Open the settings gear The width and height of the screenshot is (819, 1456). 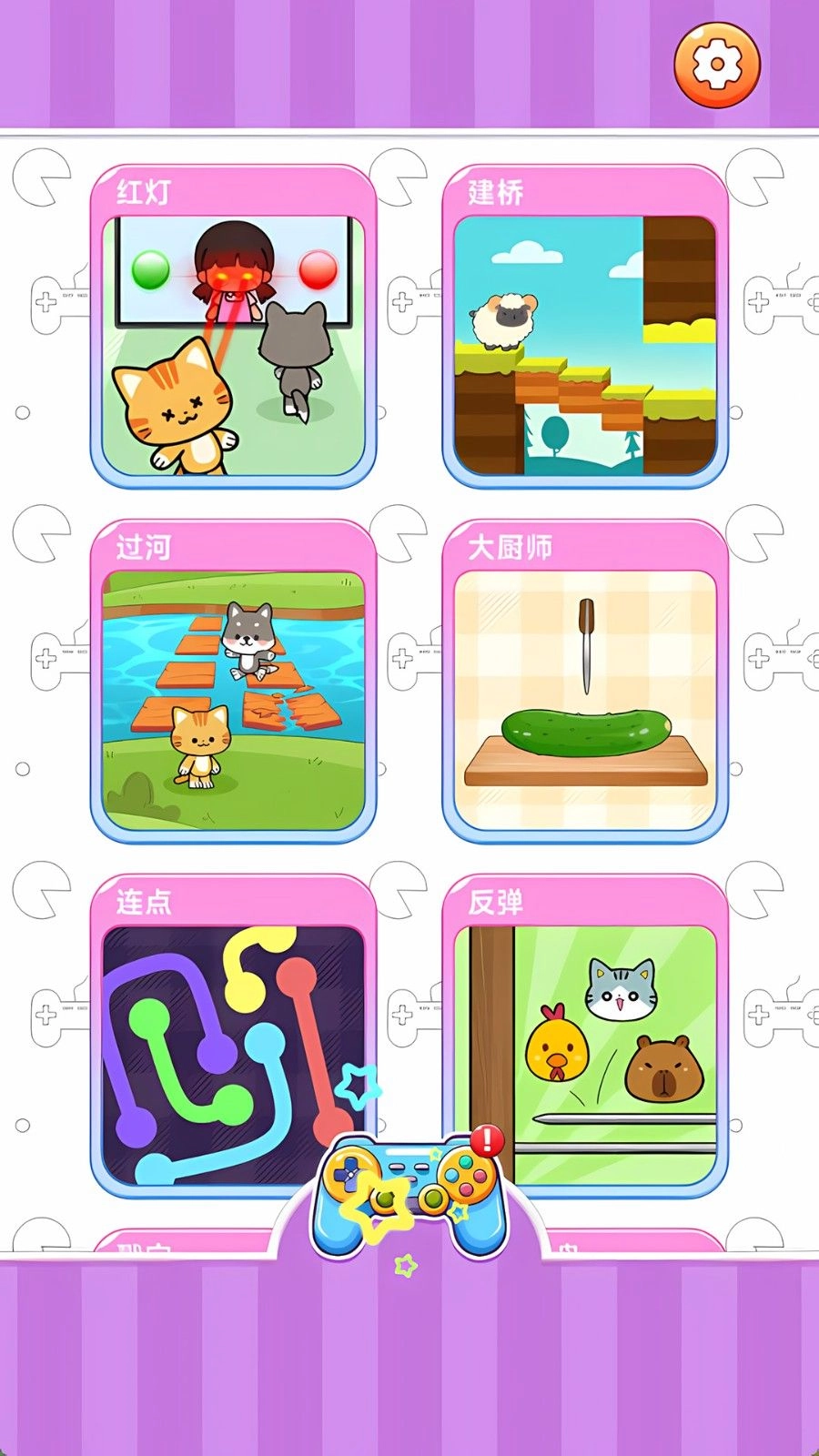[716, 66]
